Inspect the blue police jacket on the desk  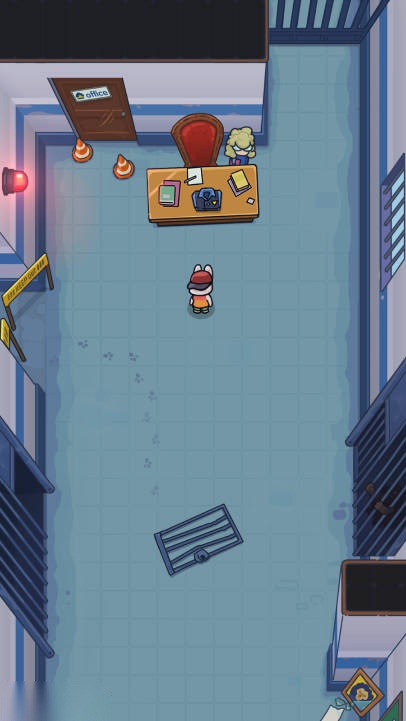coord(207,199)
